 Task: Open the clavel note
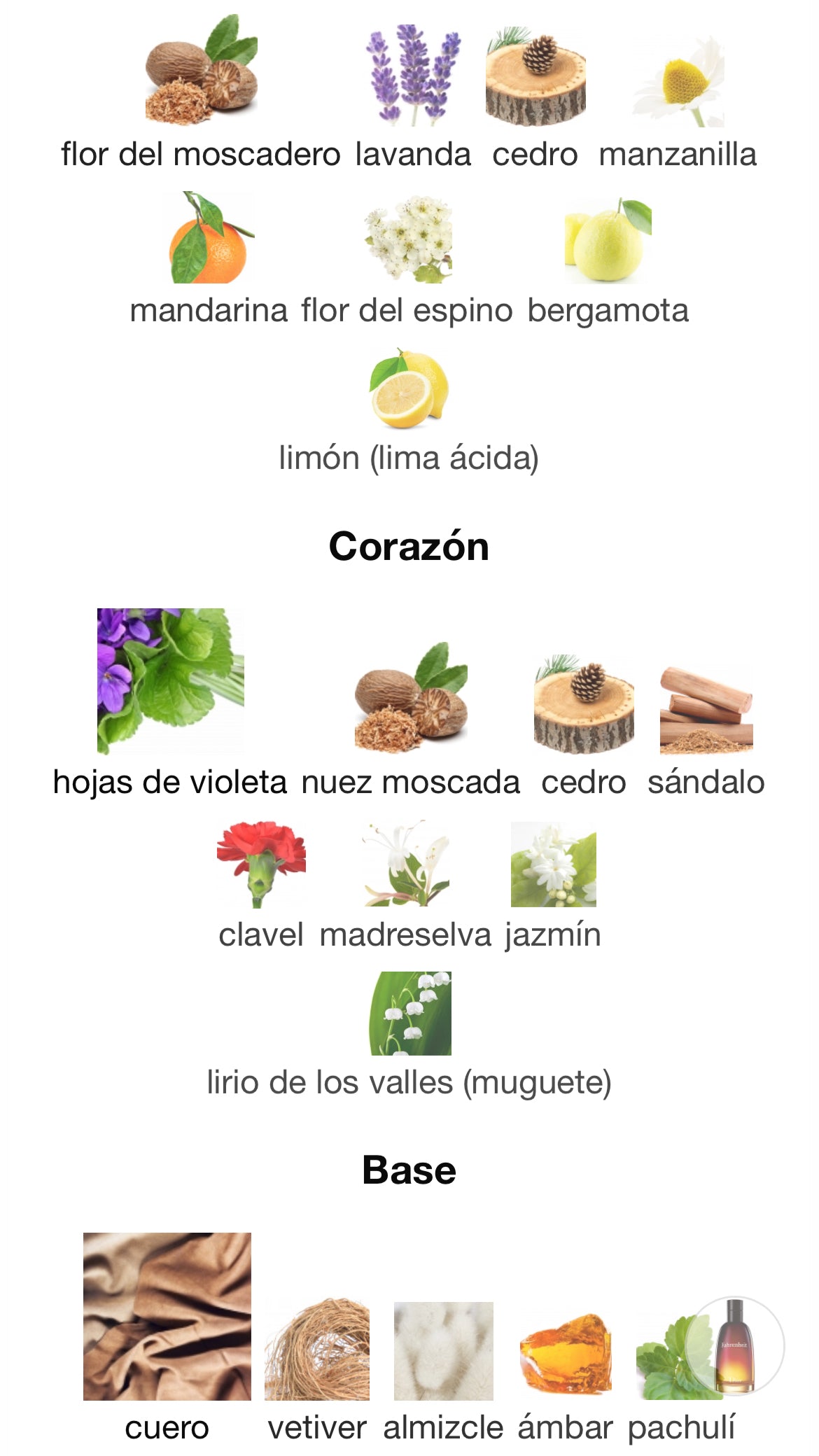(x=261, y=864)
